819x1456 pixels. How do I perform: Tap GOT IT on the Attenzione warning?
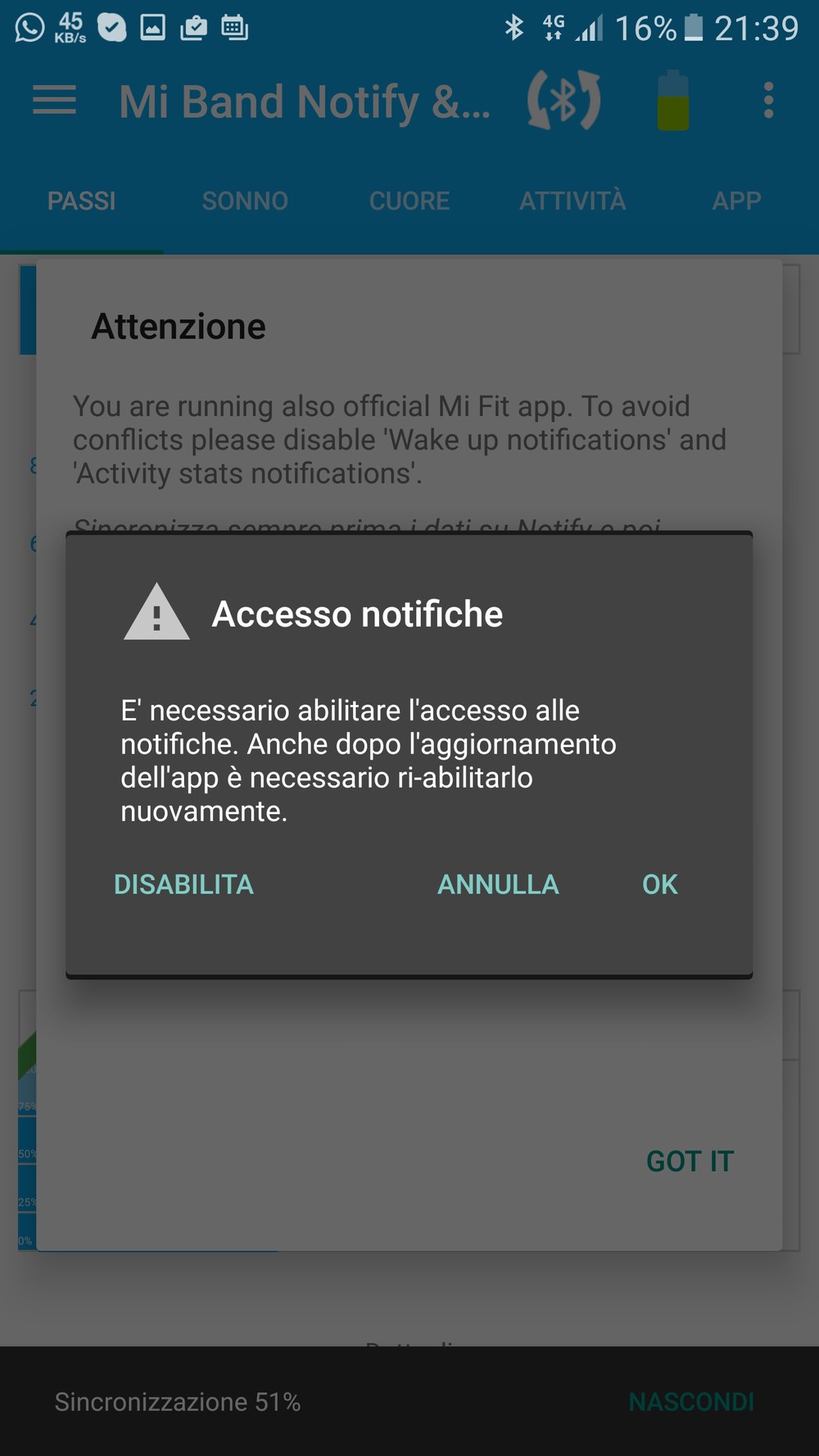coord(690,1161)
